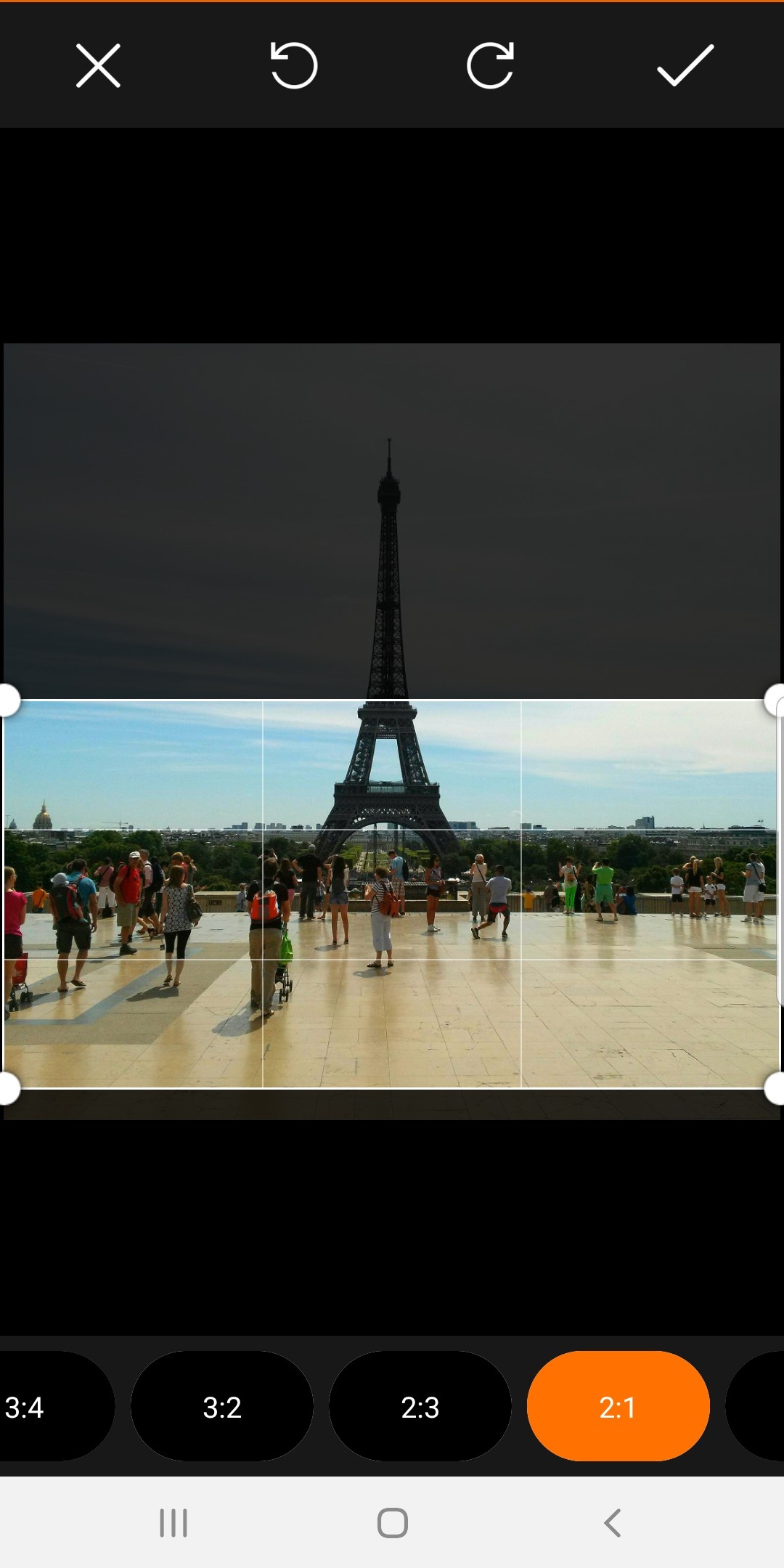784x1568 pixels.
Task: Select the 3:4 aspect ratio
Action: tap(44, 1407)
